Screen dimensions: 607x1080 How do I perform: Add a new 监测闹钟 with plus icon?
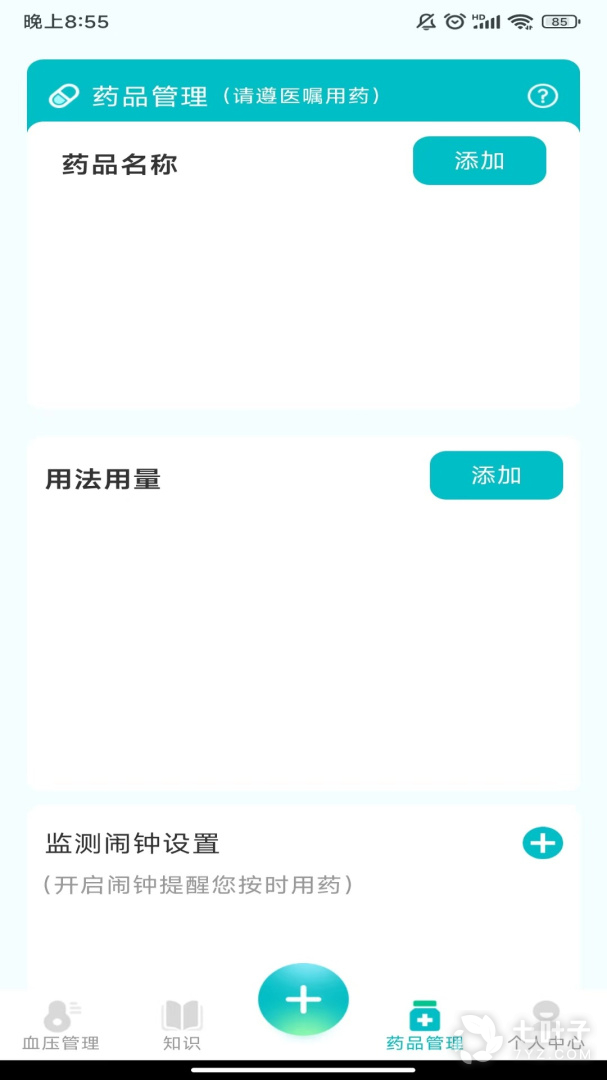543,843
